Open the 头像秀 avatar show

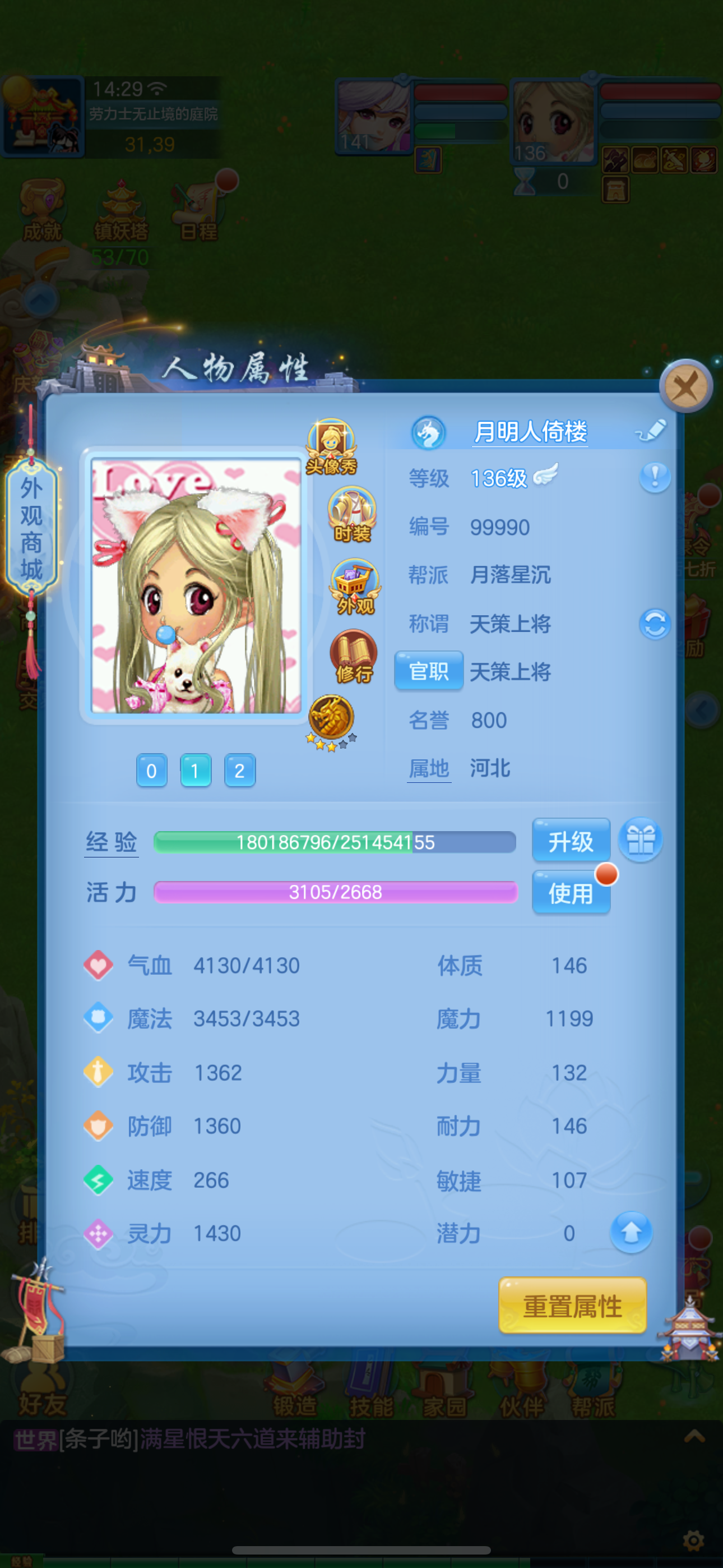click(x=331, y=446)
